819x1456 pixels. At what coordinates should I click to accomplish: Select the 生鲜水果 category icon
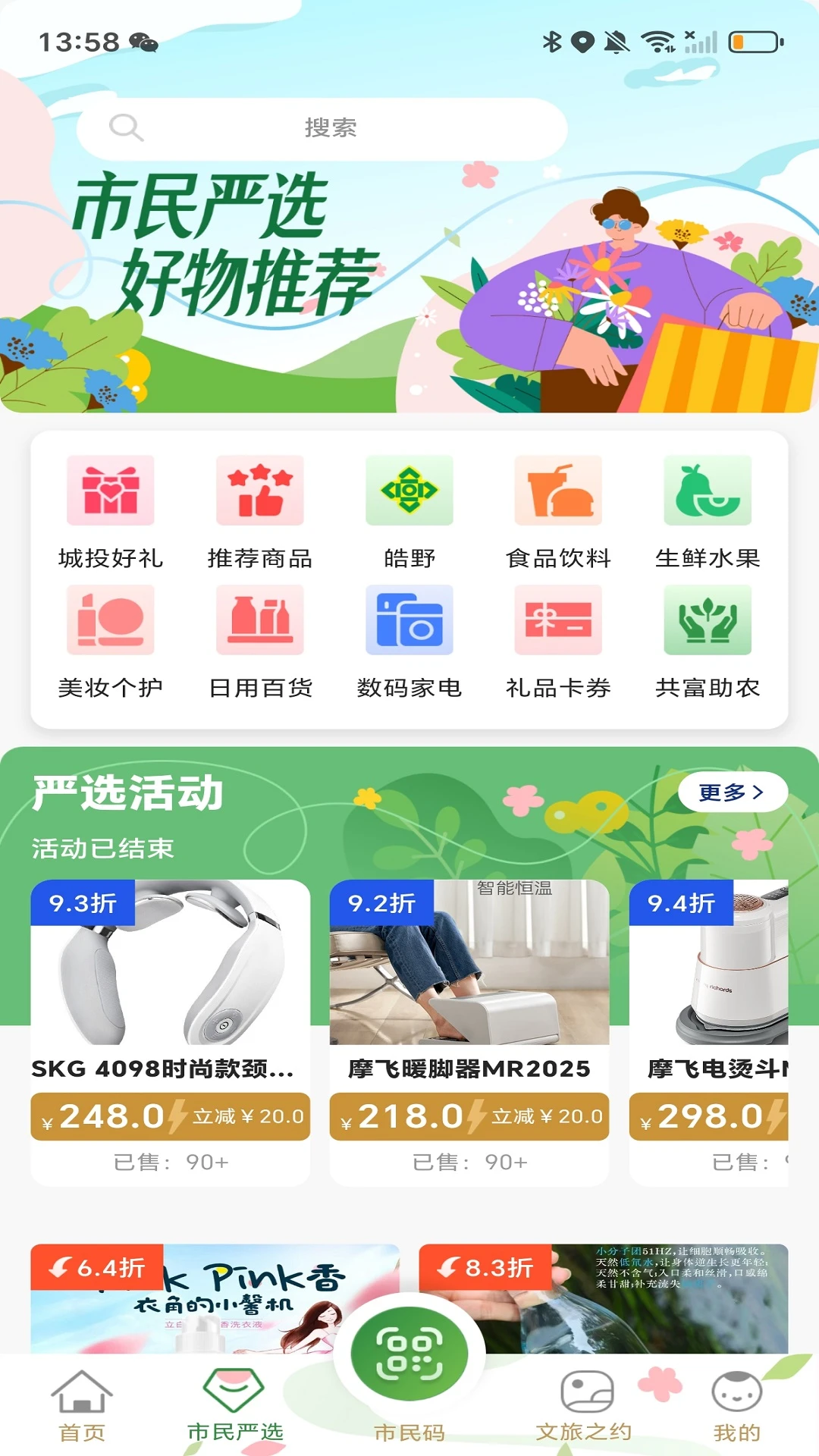pos(707,491)
